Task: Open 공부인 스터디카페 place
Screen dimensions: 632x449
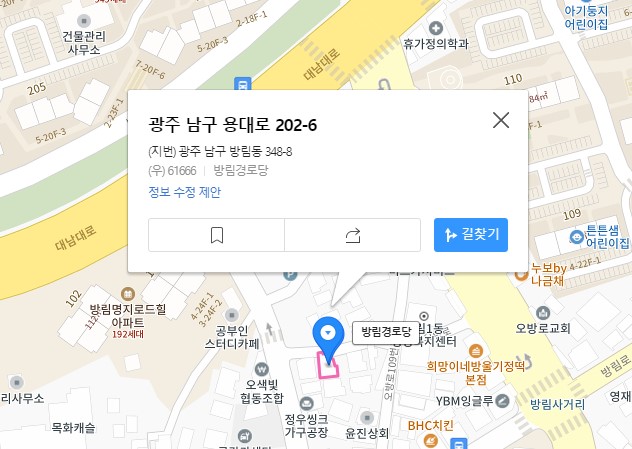Action: 232,337
